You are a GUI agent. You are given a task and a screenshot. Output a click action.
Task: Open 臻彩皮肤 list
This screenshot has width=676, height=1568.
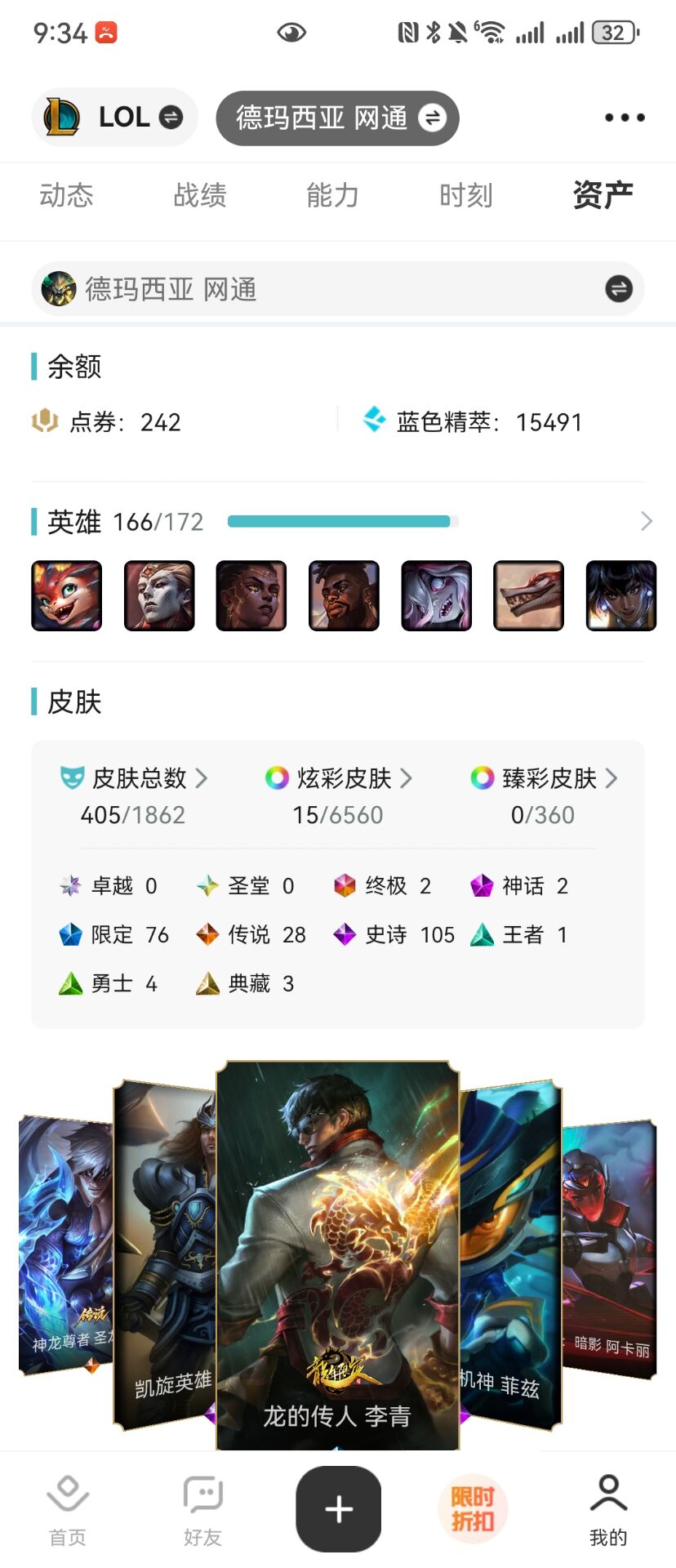[543, 779]
